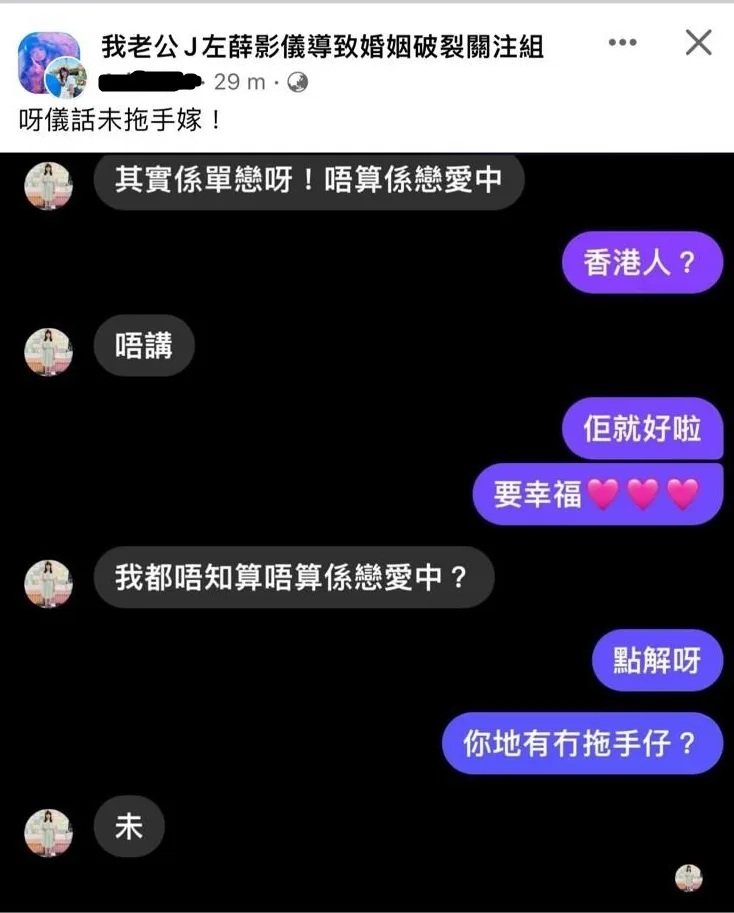Click the 未 gray message bubble

point(128,827)
